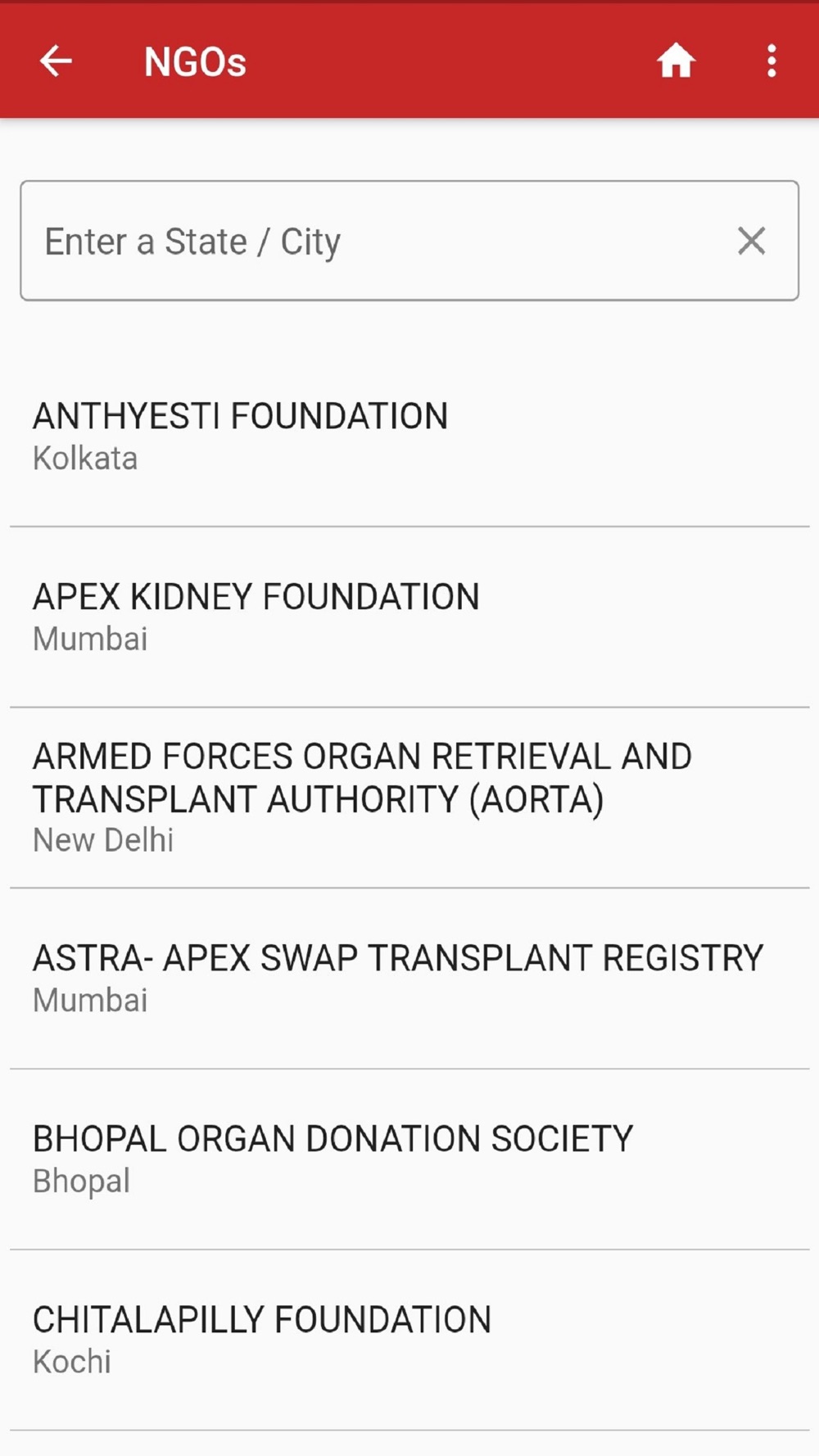Open Anthyesti Foundation in Kolkata
Image resolution: width=819 pixels, height=1456 pixels.
(x=409, y=436)
